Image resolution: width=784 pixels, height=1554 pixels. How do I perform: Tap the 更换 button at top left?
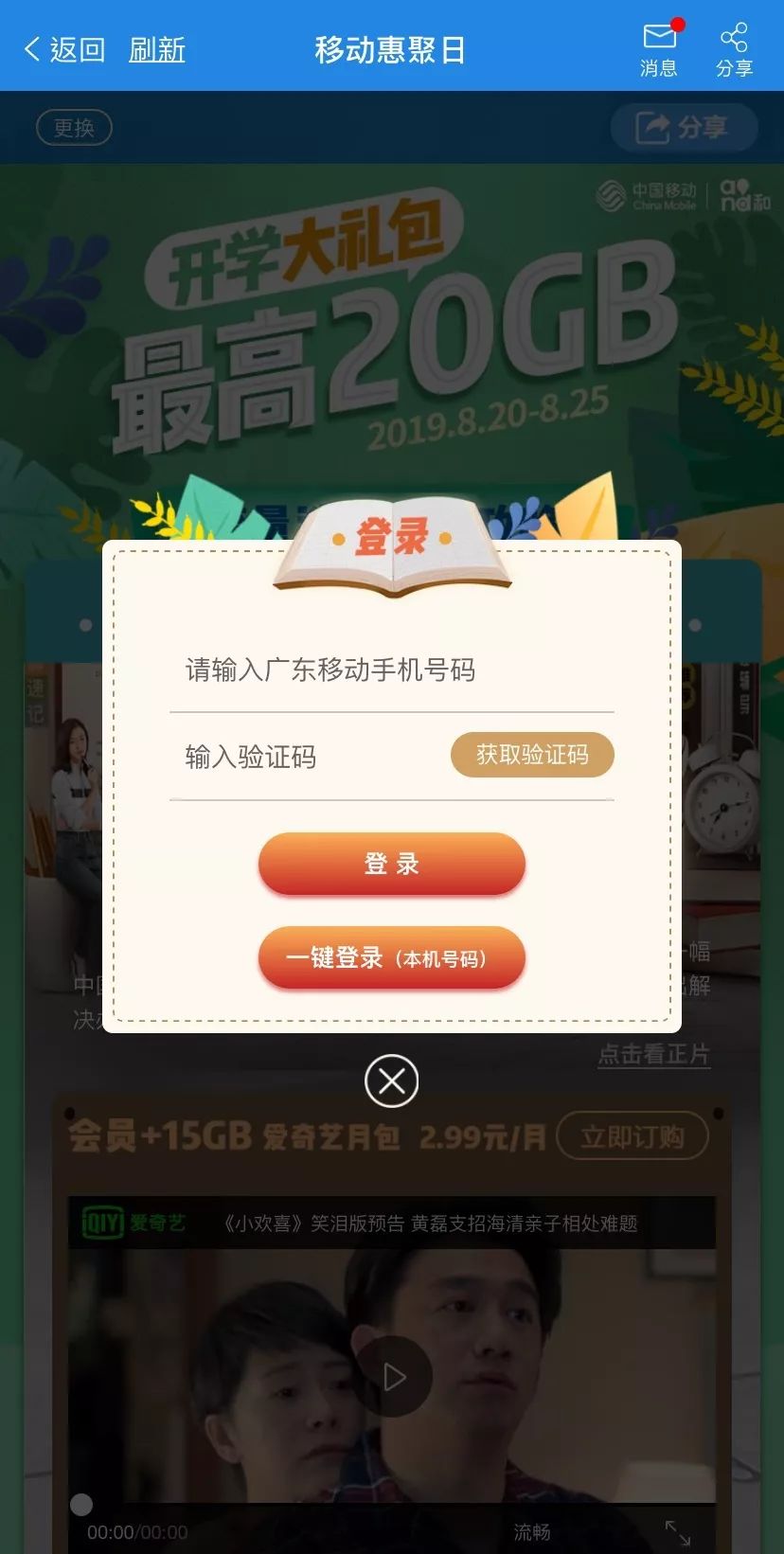[x=74, y=128]
